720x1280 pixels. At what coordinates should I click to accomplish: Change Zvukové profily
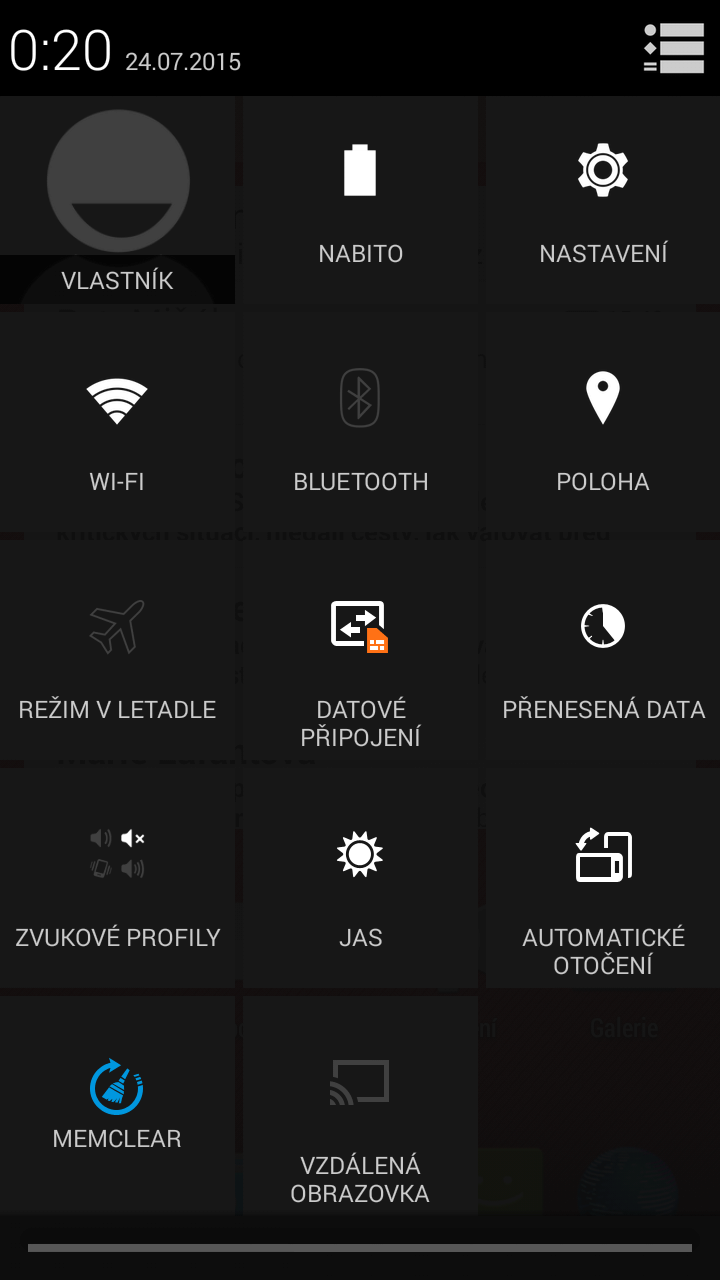(x=117, y=884)
